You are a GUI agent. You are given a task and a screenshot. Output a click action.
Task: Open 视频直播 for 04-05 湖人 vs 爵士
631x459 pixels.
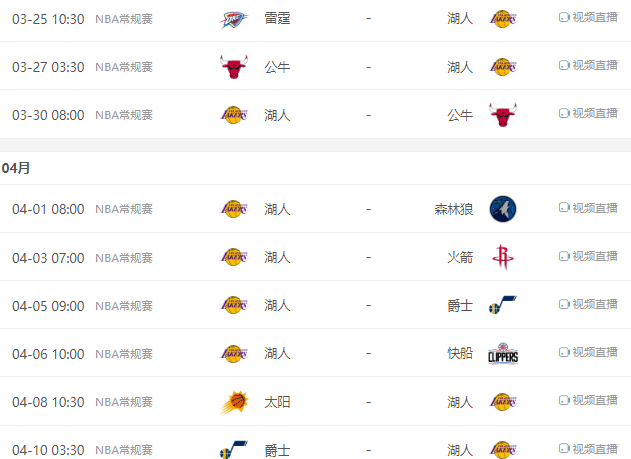click(x=589, y=305)
